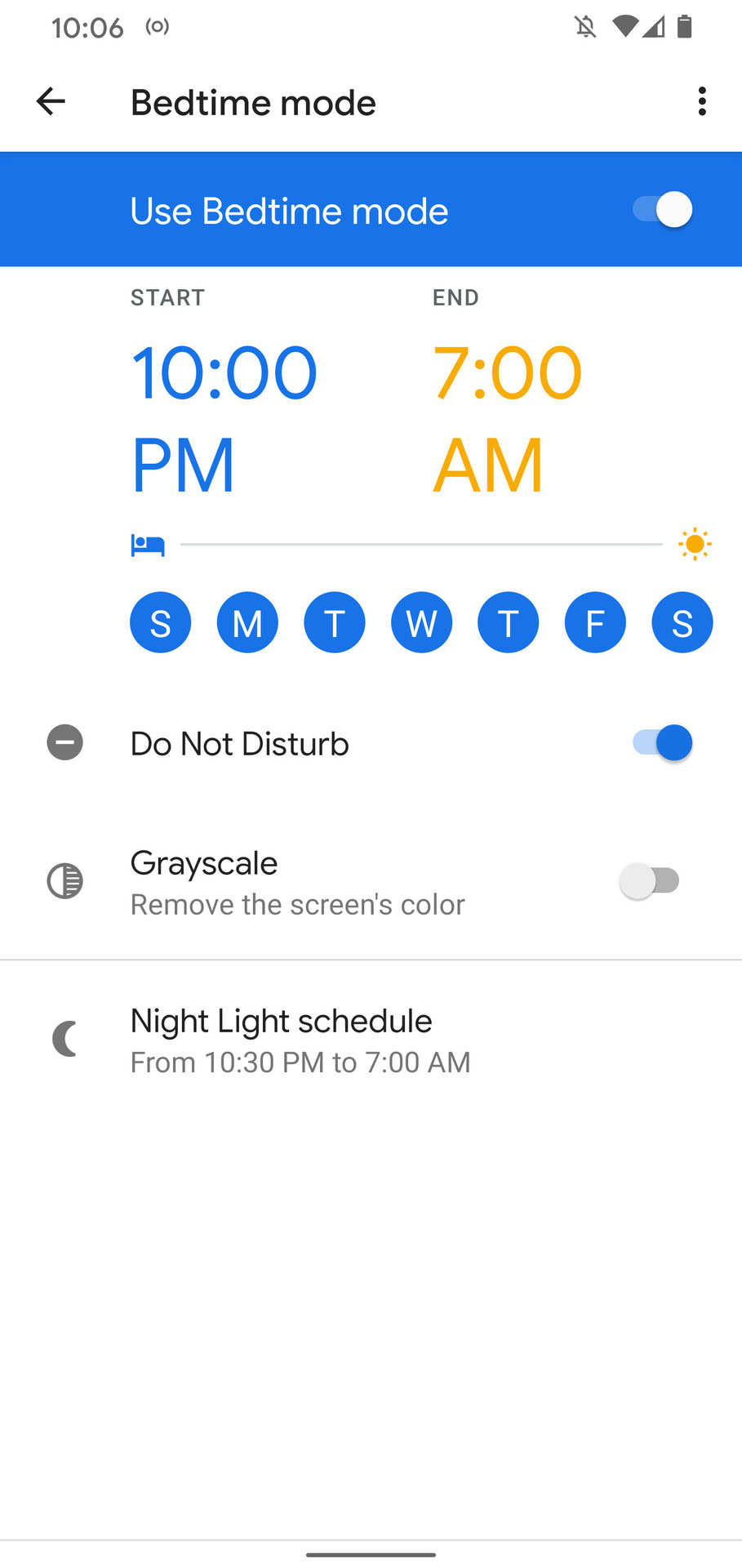The width and height of the screenshot is (742, 1568).
Task: Turn off Use Bedtime mode switch
Action: (662, 210)
